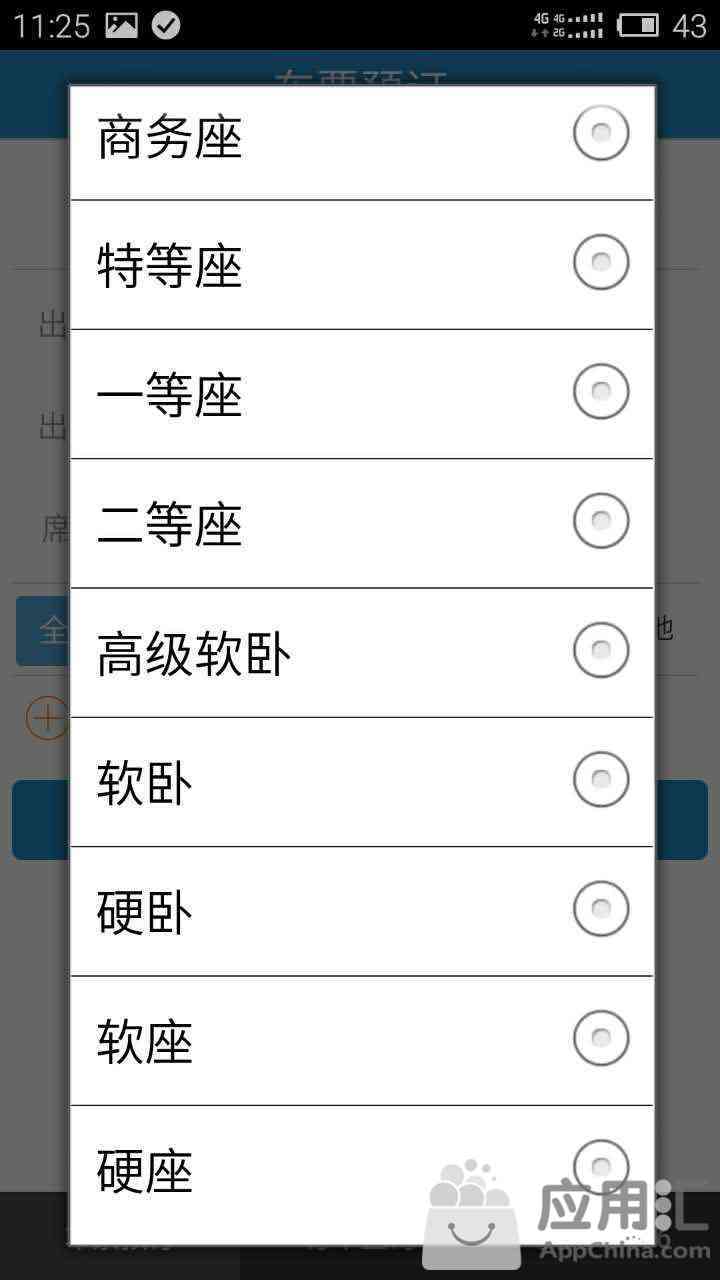The width and height of the screenshot is (720, 1280).
Task: Select the 软卧 option
Action: [x=361, y=781]
